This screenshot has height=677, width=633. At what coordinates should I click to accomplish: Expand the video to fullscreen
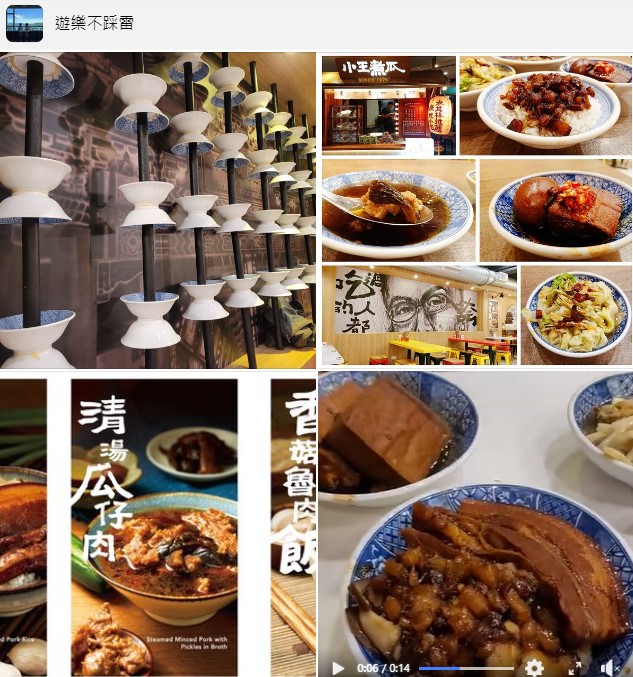[x=575, y=667]
